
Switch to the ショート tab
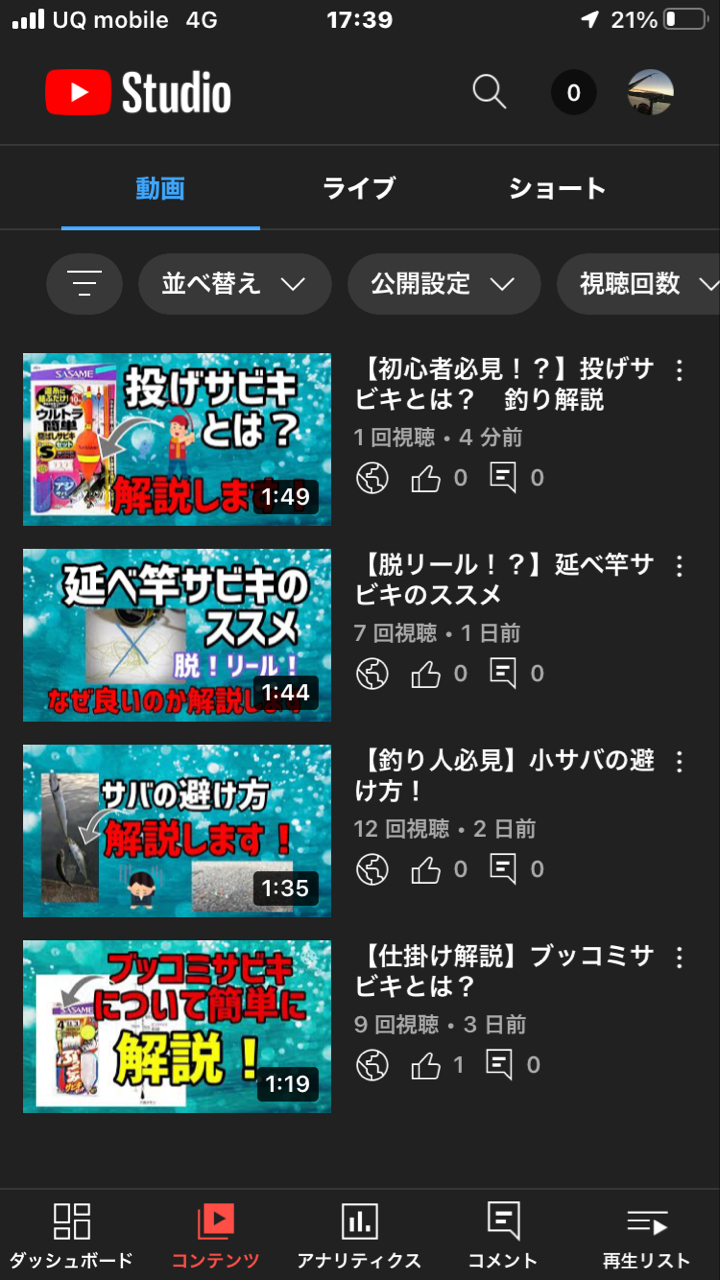[x=557, y=189]
